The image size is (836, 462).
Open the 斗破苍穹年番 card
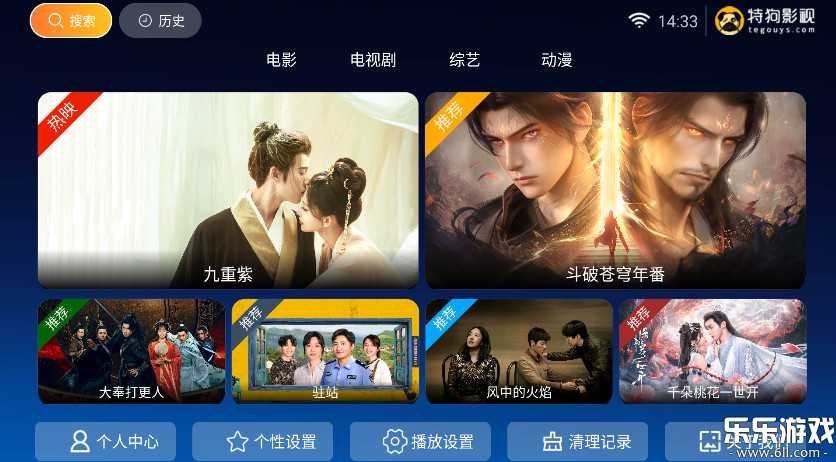pos(615,190)
